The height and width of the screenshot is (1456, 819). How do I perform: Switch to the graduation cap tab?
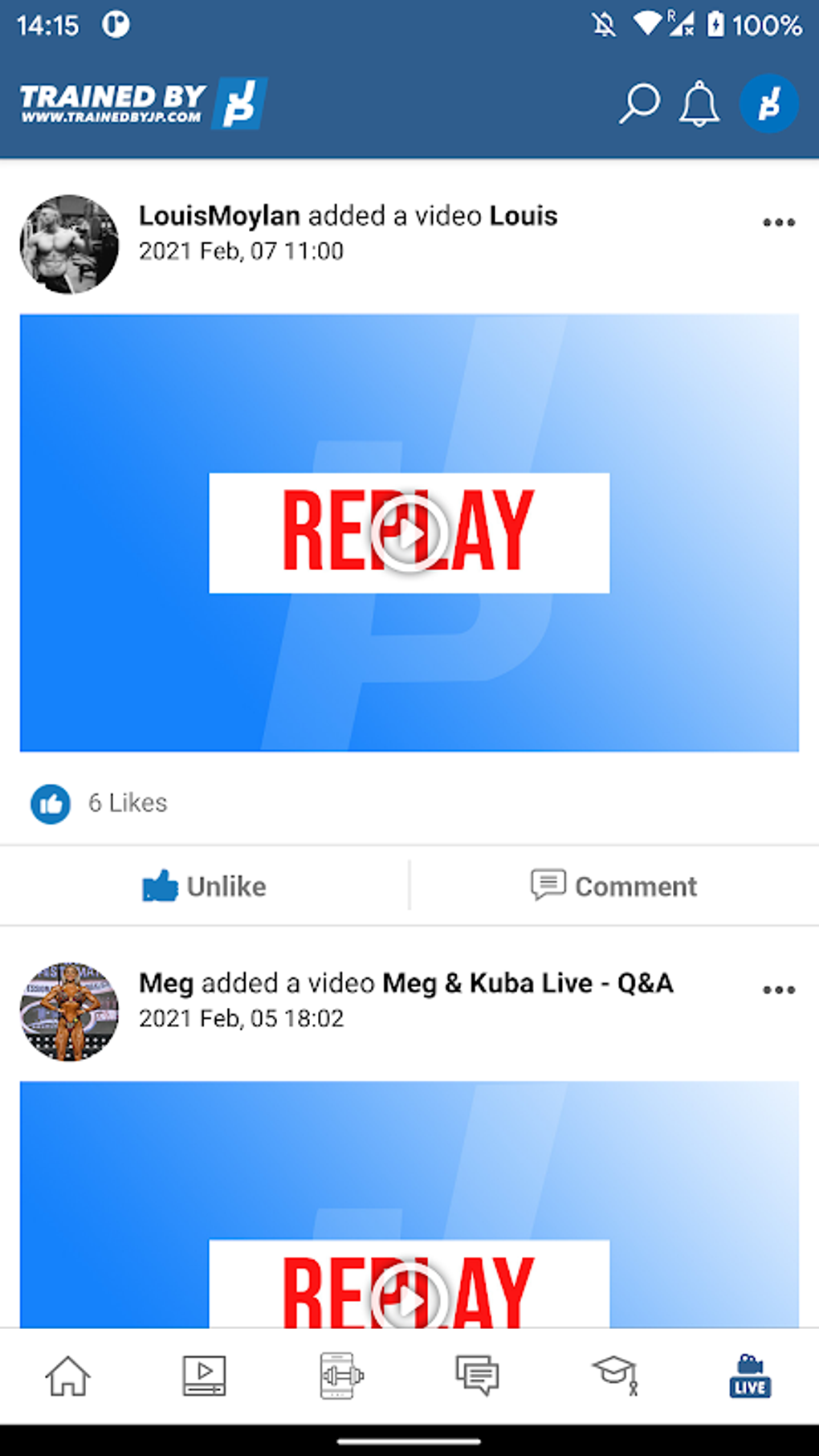click(x=615, y=1375)
